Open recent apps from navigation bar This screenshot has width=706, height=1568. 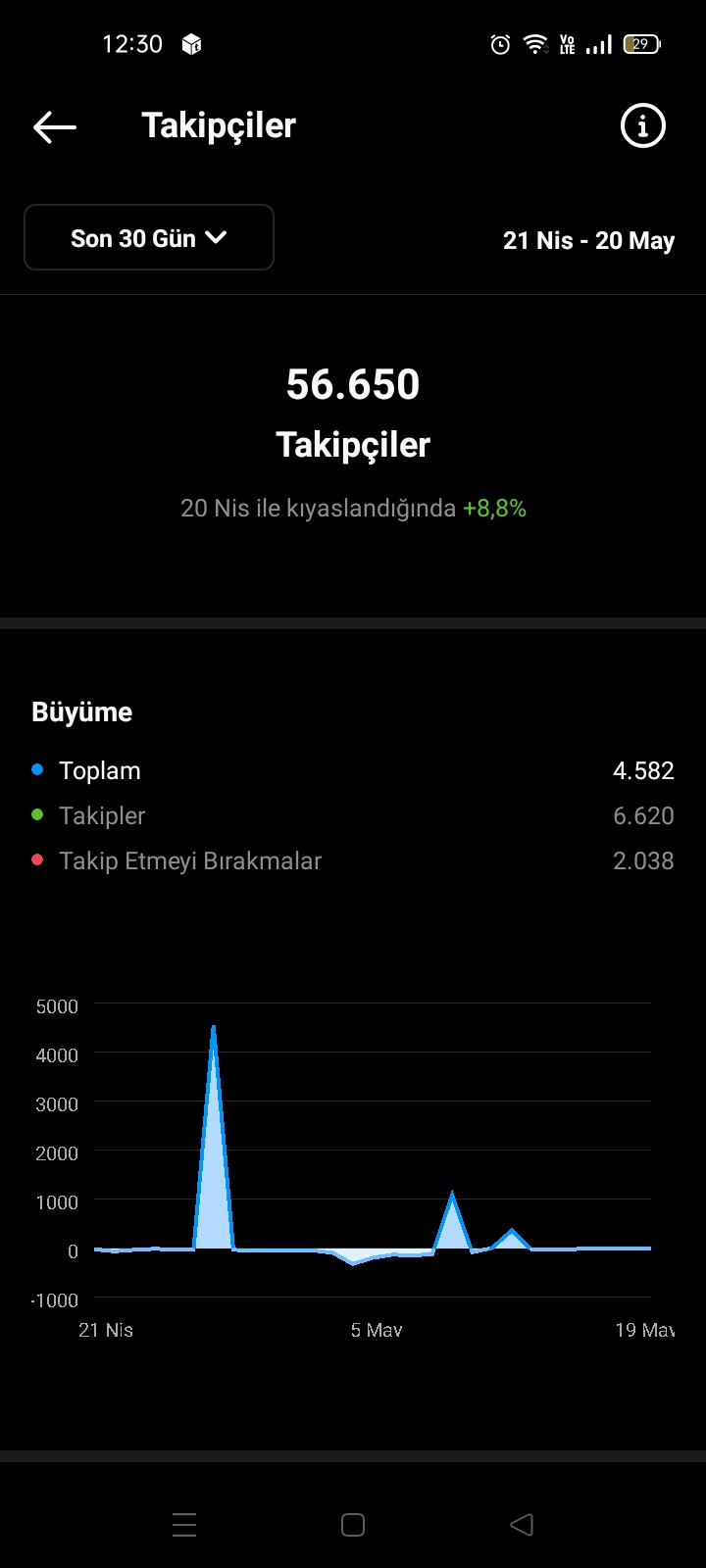184,1525
